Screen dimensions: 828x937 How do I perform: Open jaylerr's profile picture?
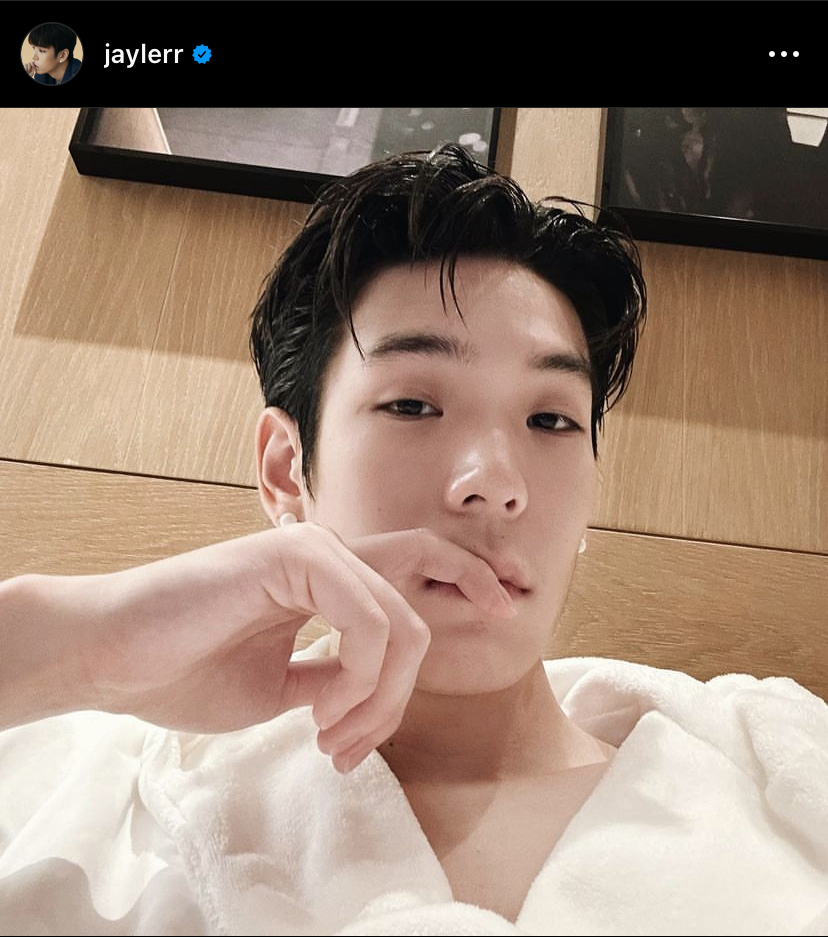click(x=52, y=54)
